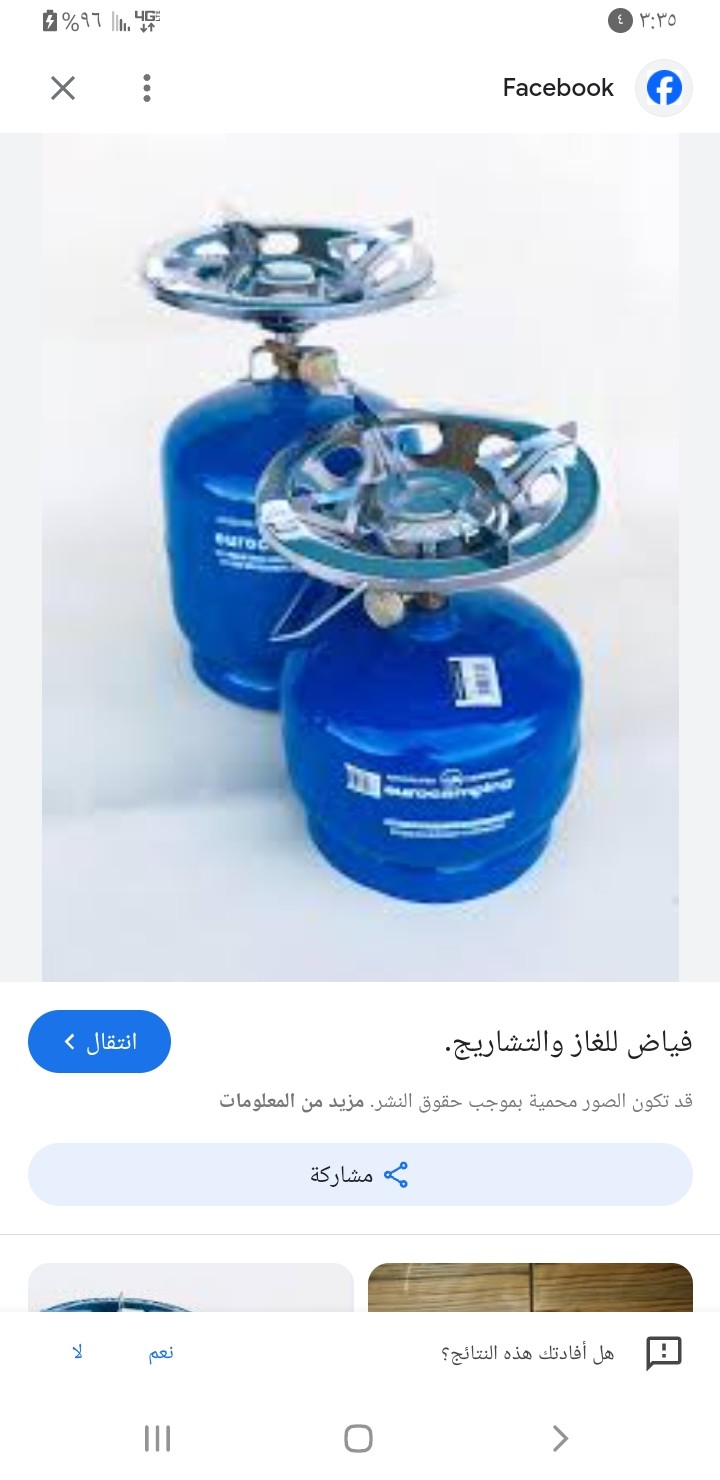Tap the Facebook source label text
Screen dimensions: 720x1480
point(557,88)
